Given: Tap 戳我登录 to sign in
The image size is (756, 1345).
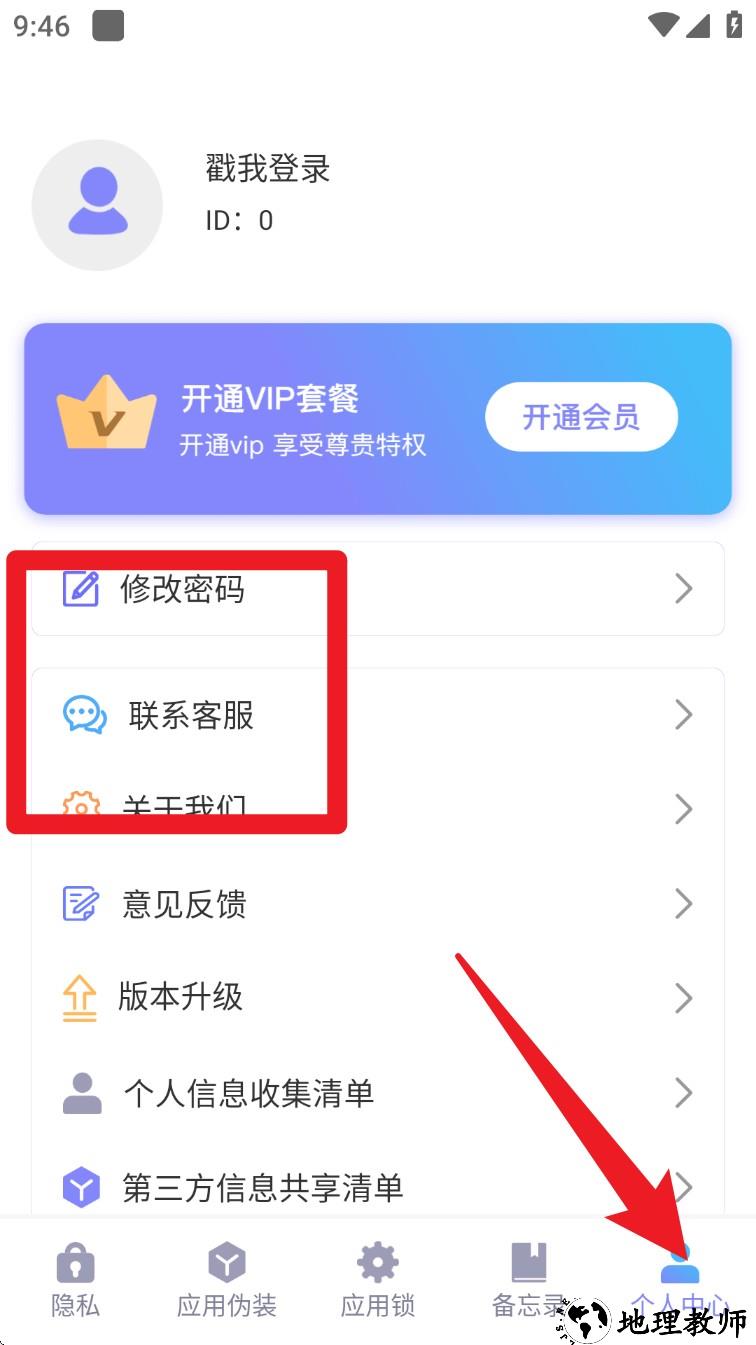Looking at the screenshot, I should click(x=268, y=169).
